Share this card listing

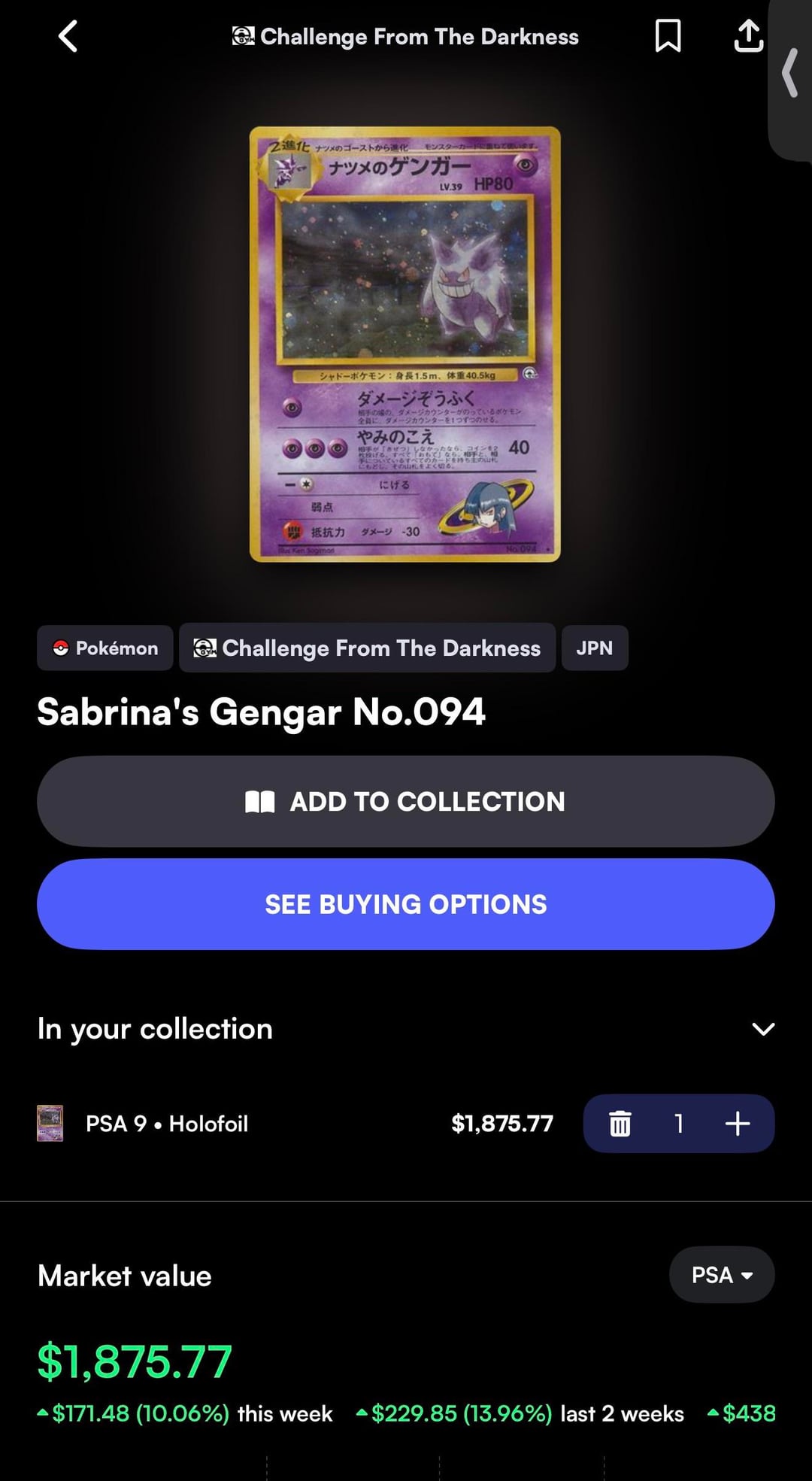748,36
